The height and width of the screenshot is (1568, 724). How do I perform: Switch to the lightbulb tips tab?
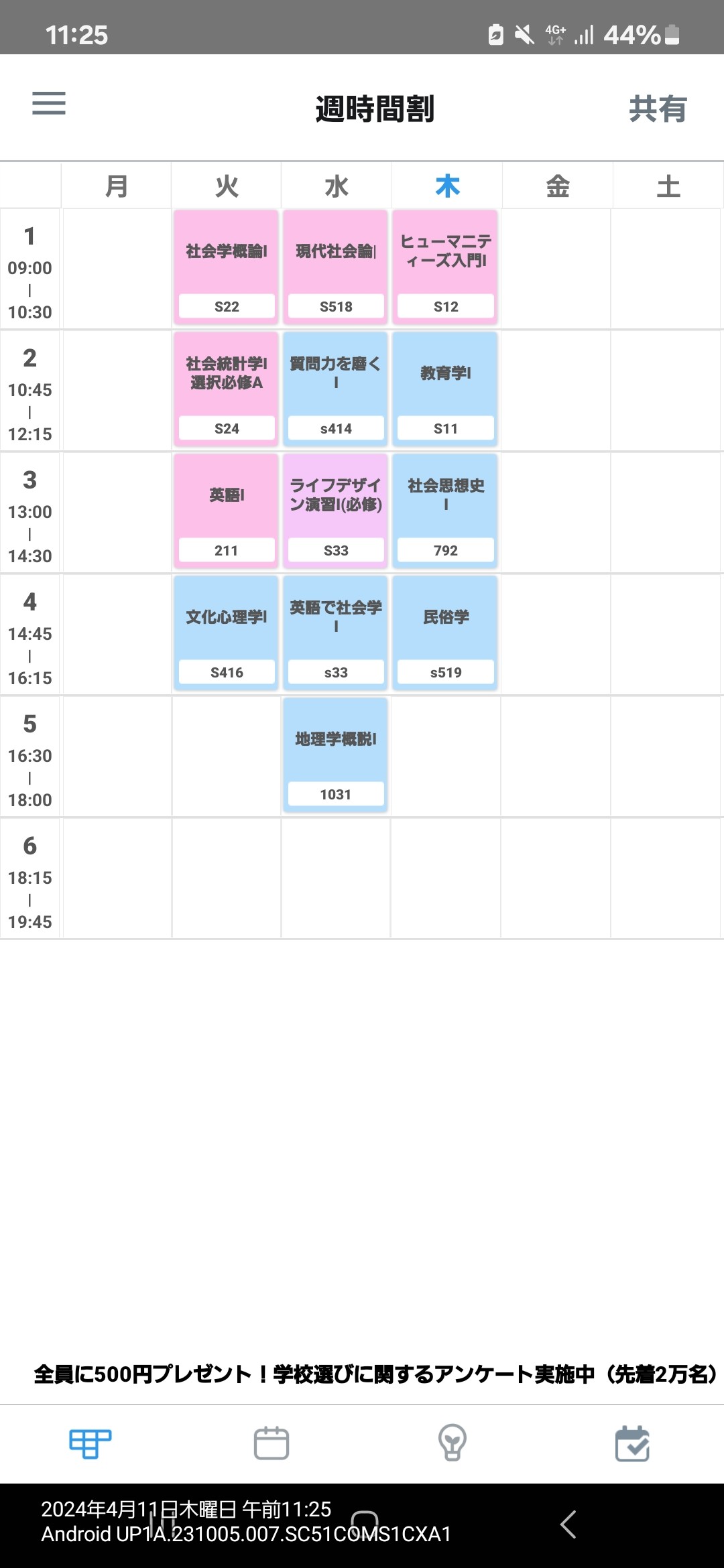click(x=452, y=1443)
